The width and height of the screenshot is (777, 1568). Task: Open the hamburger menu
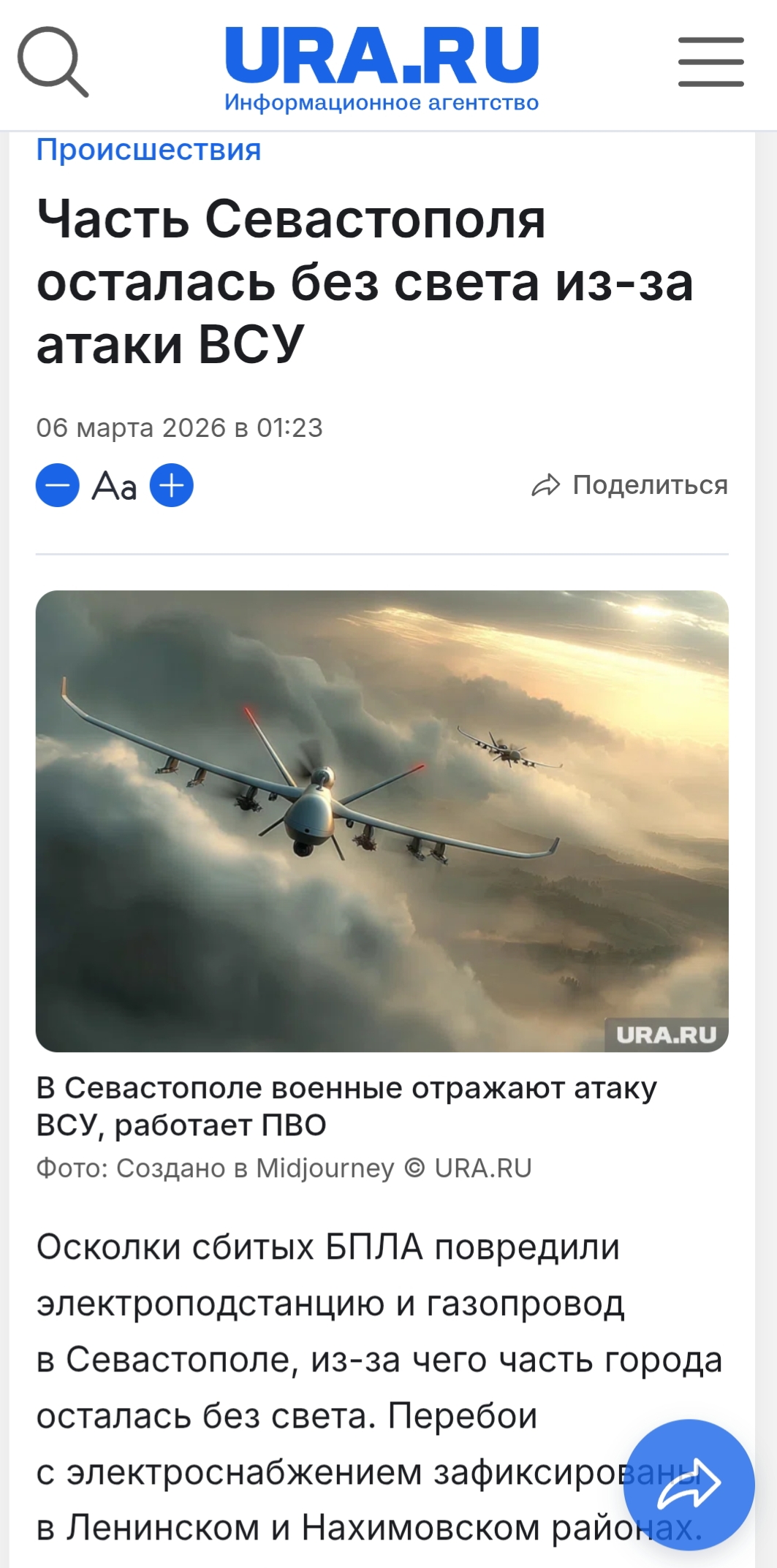pos(710,62)
